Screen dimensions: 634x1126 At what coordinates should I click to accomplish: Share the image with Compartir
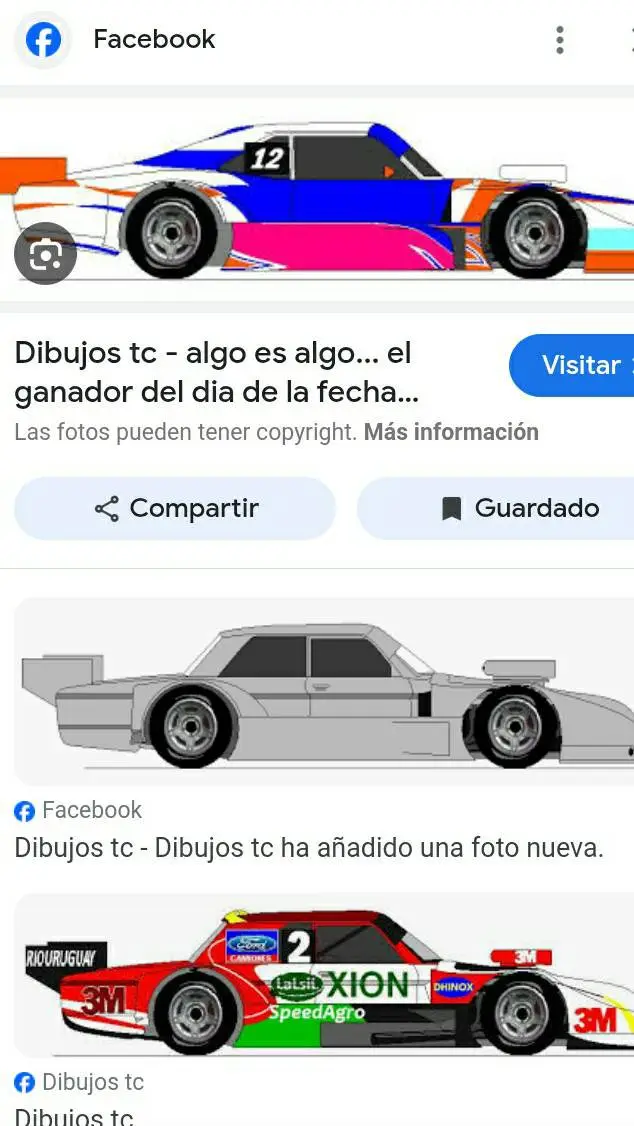(x=175, y=508)
